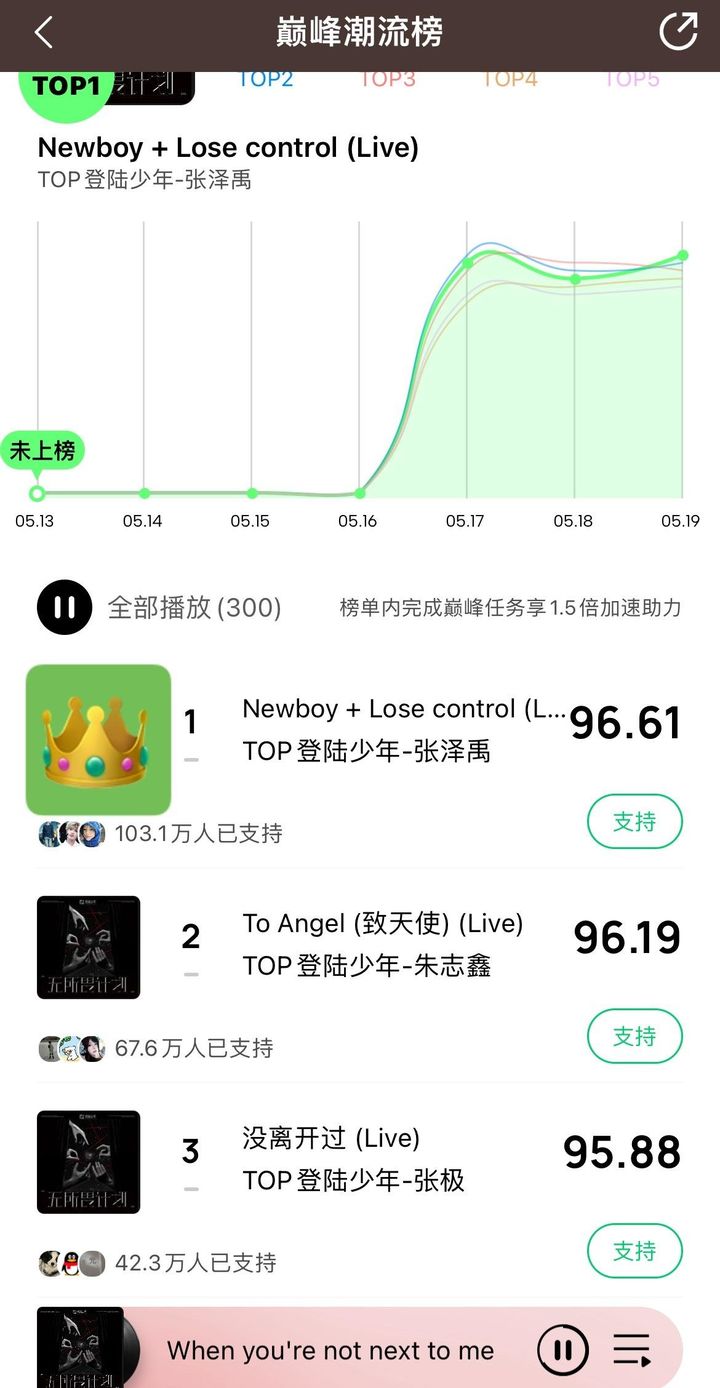The width and height of the screenshot is (720, 1388).
Task: Open now playing When you're not next to me
Action: pyautogui.click(x=330, y=1351)
